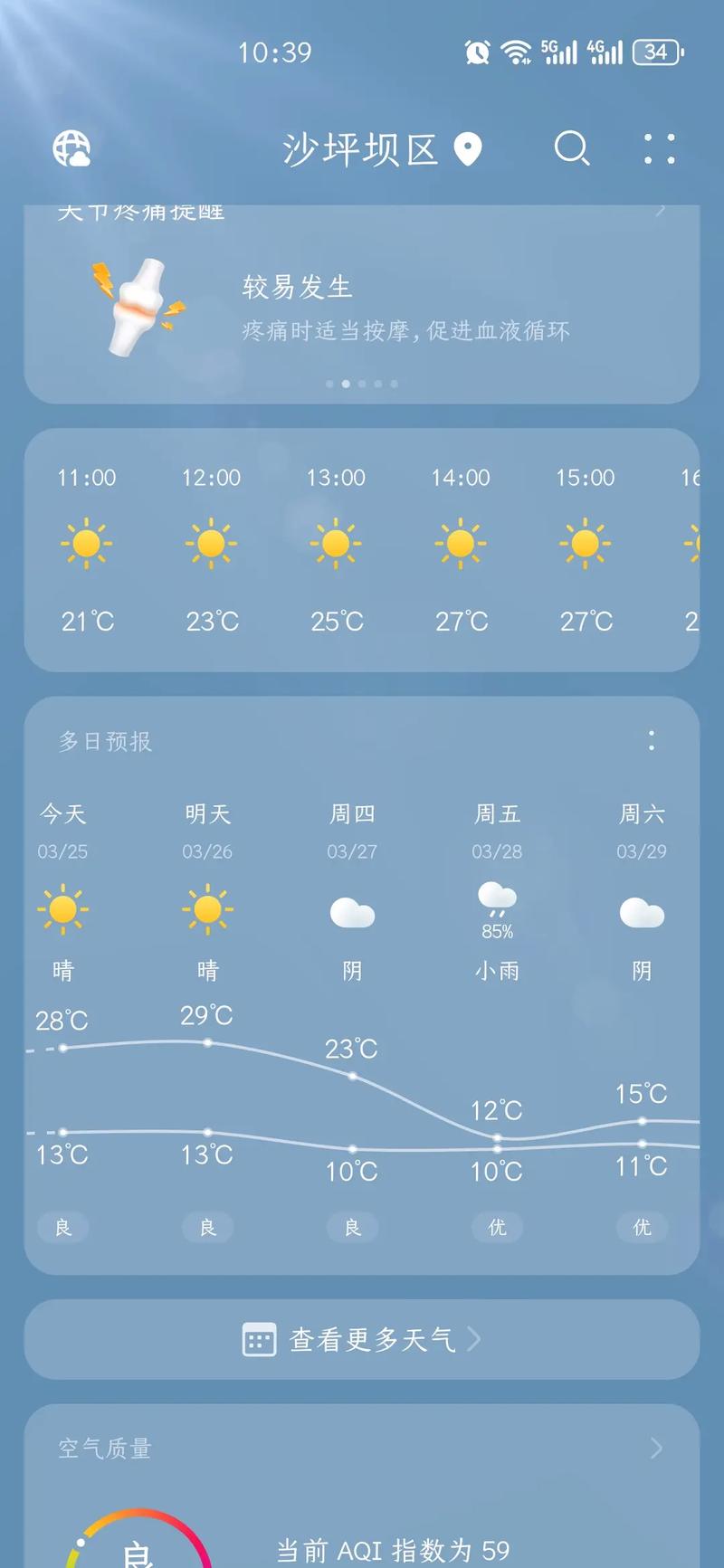
Task: Expand the 空气质量 section arrow
Action: click(x=660, y=1448)
